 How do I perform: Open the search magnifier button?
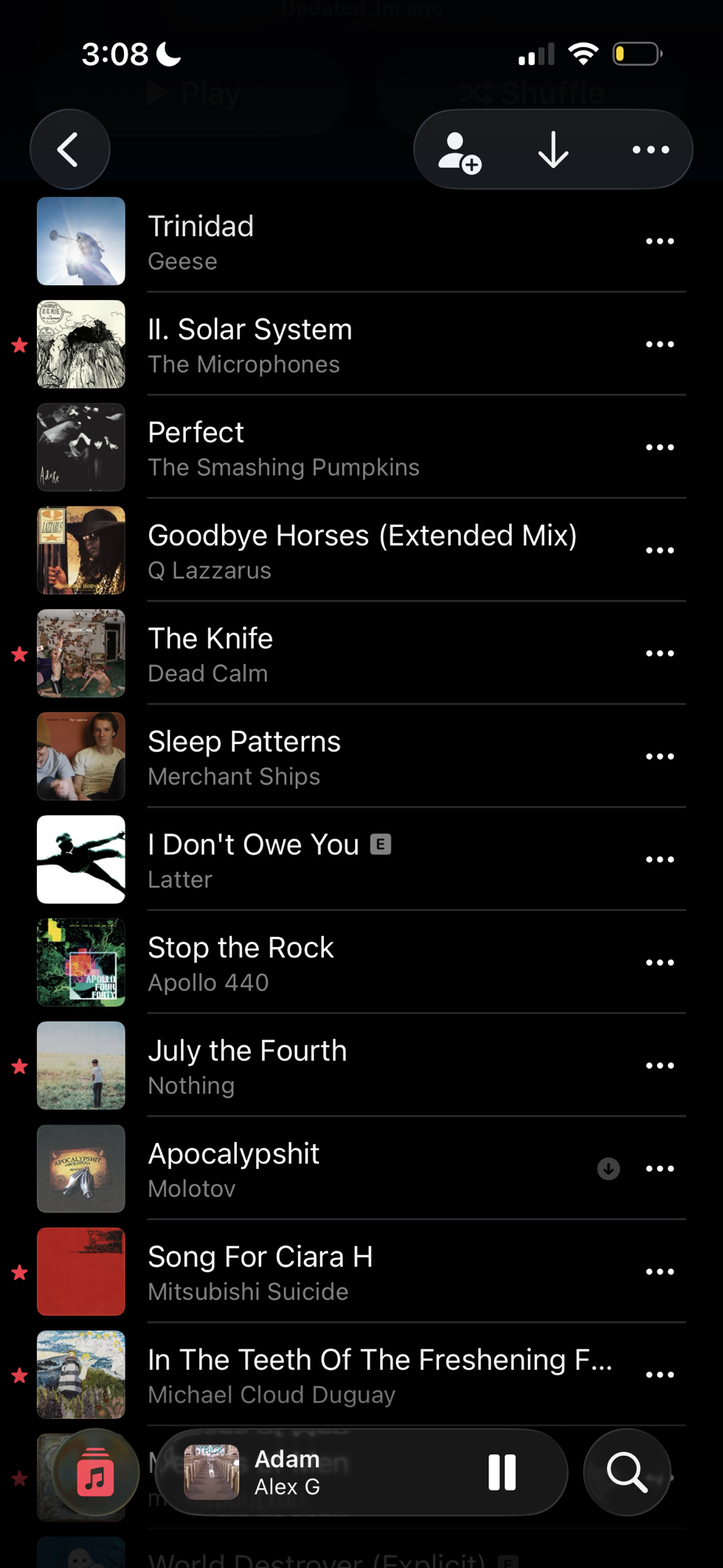627,1472
